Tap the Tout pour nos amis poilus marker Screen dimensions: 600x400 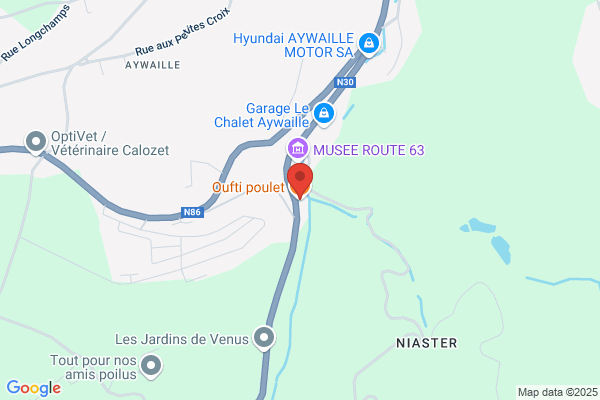(x=151, y=366)
